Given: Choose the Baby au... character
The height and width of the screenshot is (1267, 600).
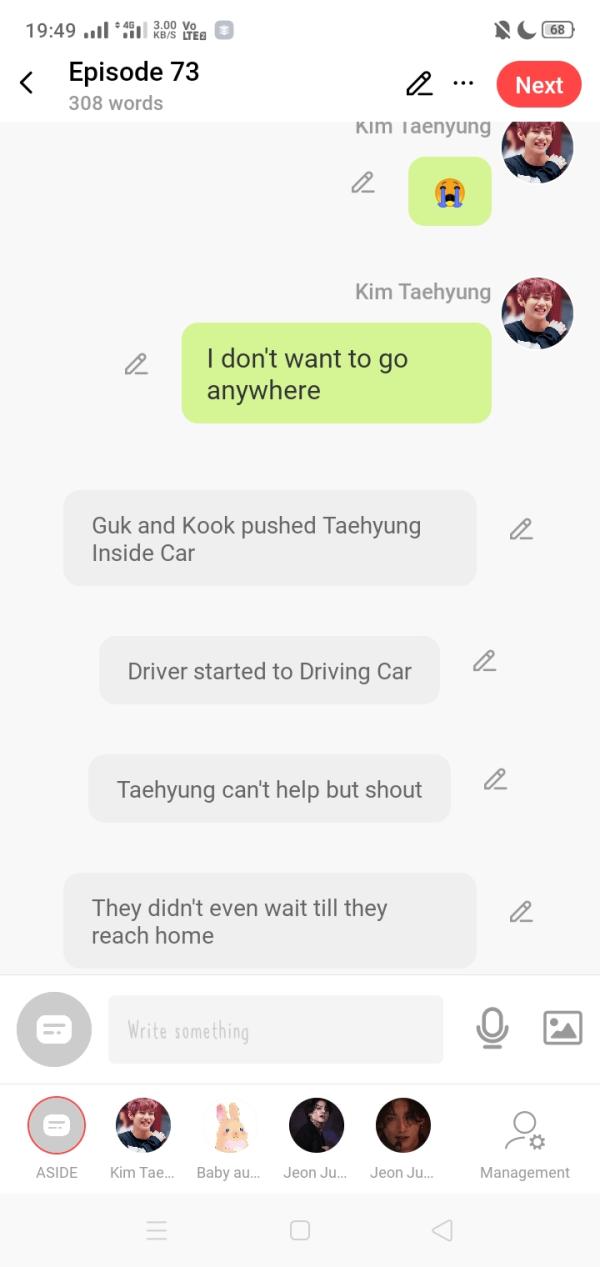Looking at the screenshot, I should pyautogui.click(x=229, y=1126).
